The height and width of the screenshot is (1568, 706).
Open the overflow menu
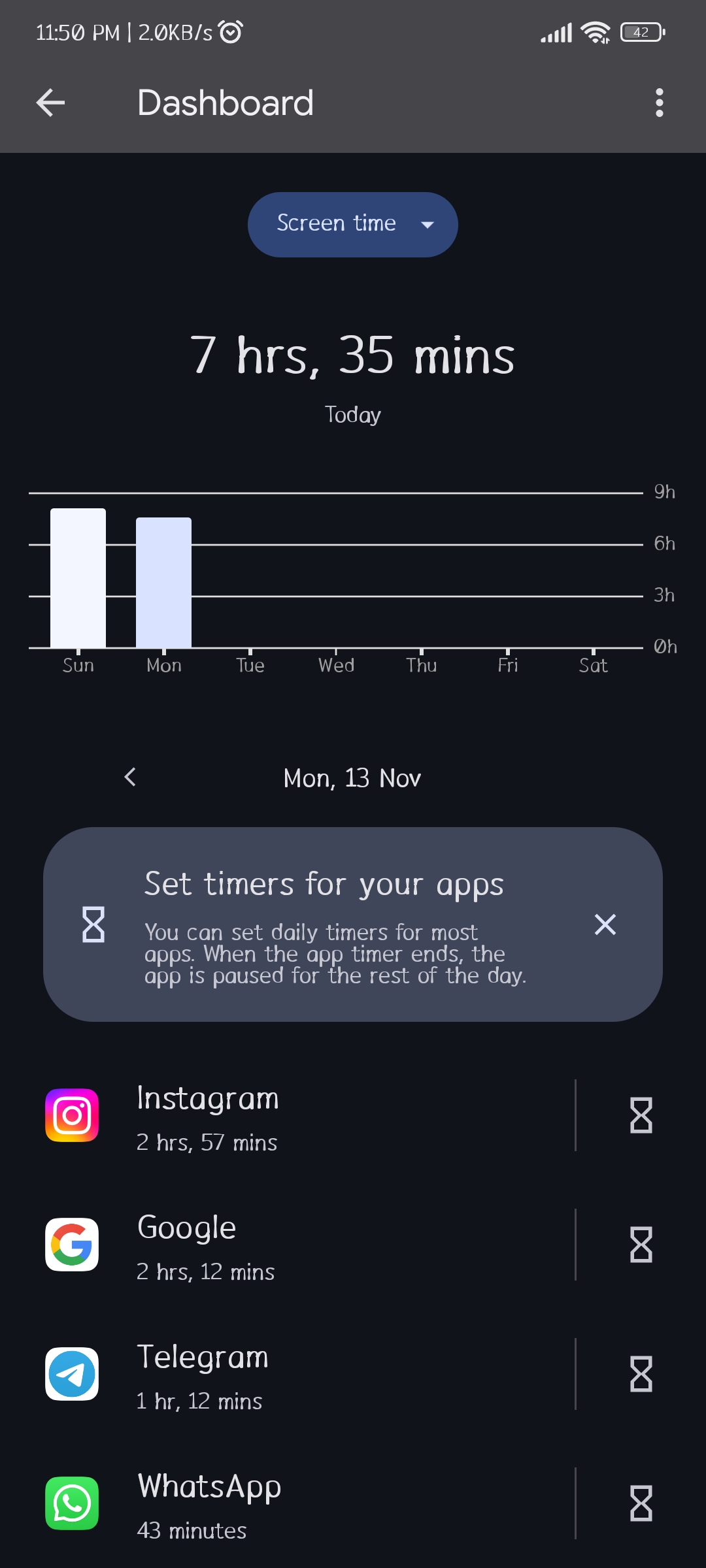pyautogui.click(x=659, y=103)
